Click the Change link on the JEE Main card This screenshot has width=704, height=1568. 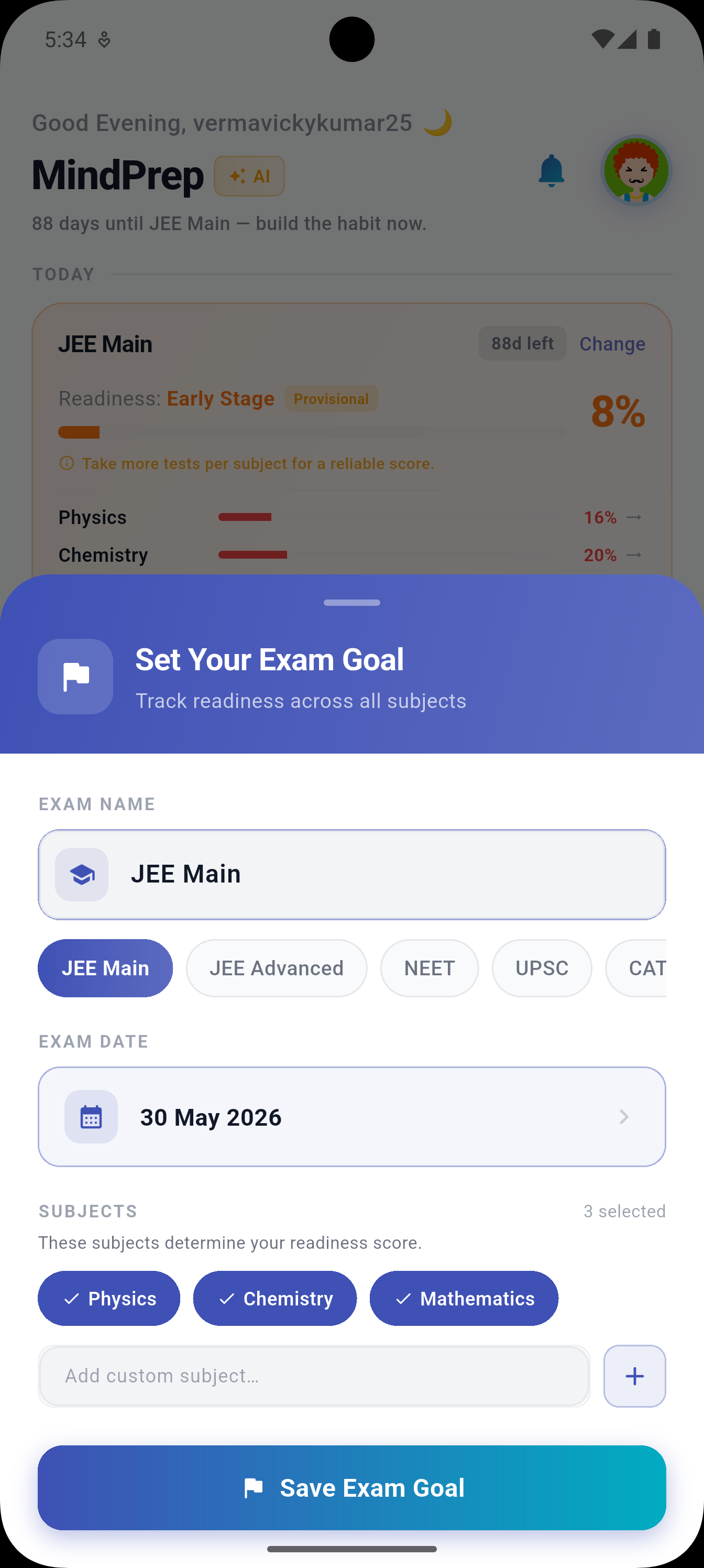coord(611,343)
